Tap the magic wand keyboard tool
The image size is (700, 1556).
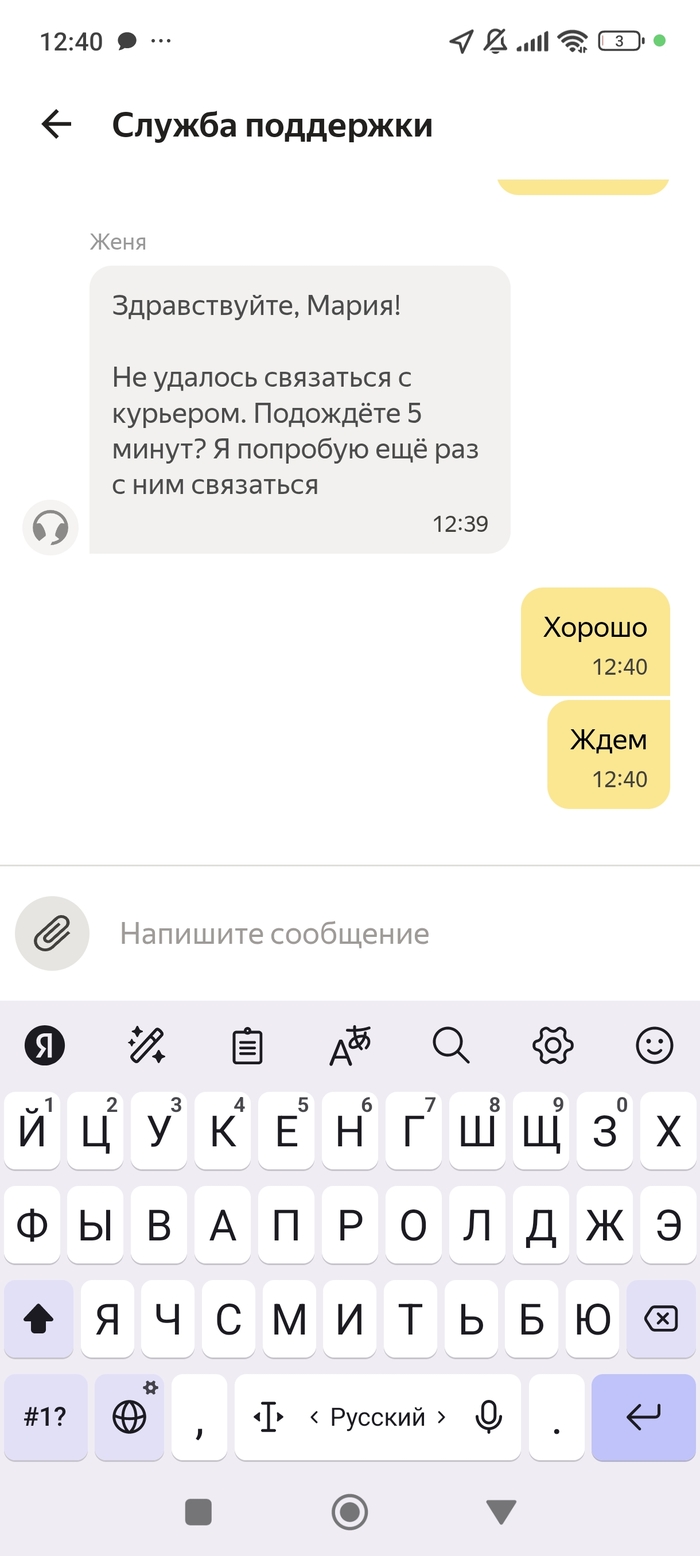[147, 1046]
